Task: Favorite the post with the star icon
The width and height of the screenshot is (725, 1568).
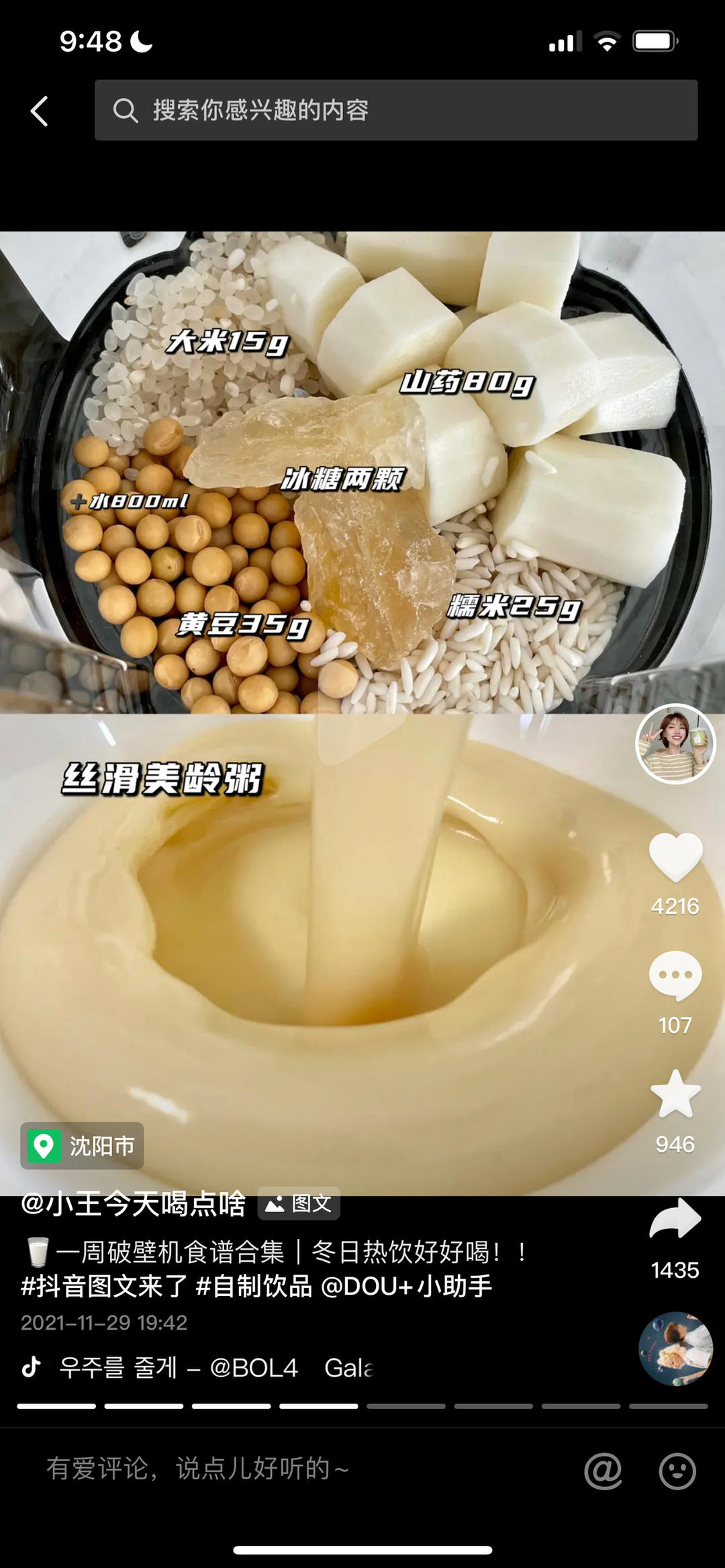Action: (675, 1095)
